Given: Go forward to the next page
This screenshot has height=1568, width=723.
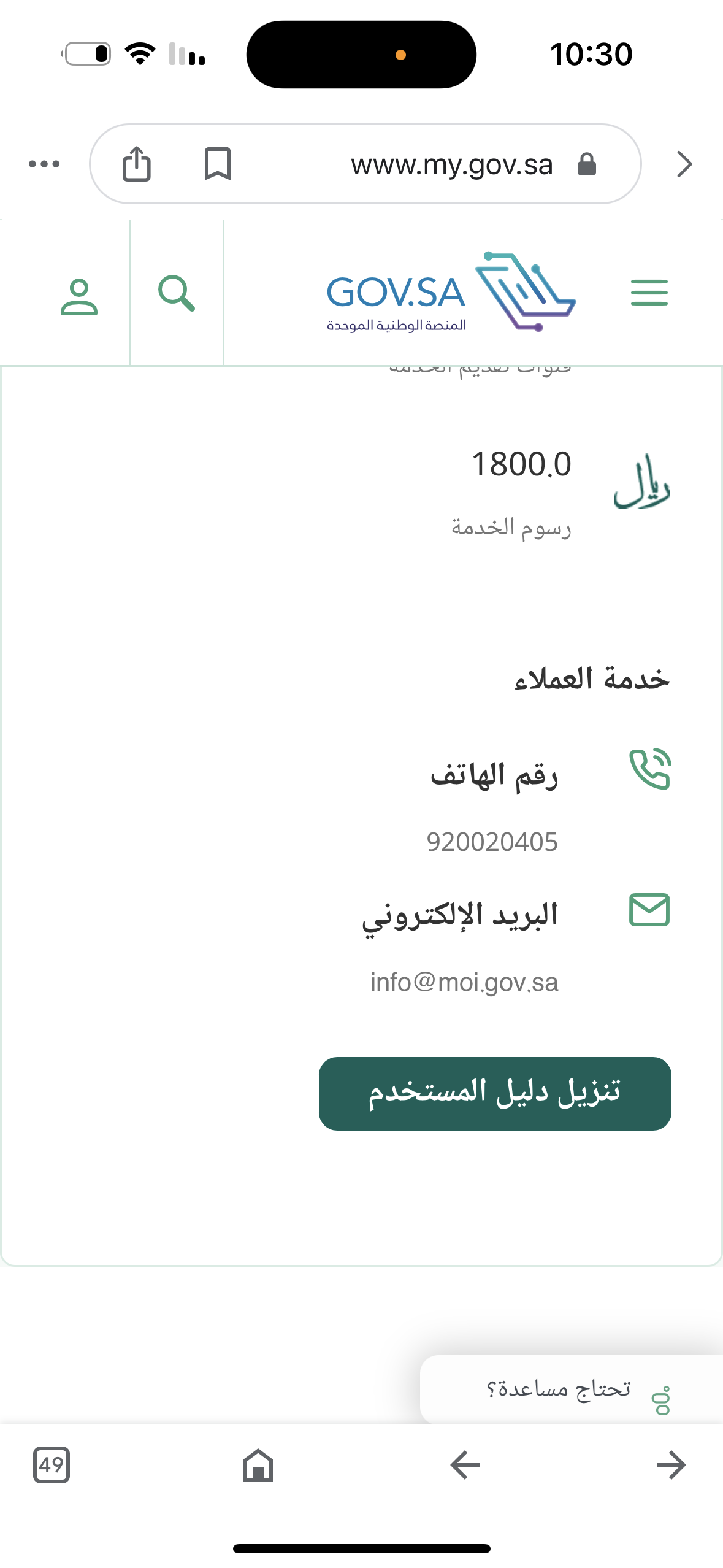Looking at the screenshot, I should pyautogui.click(x=671, y=1465).
